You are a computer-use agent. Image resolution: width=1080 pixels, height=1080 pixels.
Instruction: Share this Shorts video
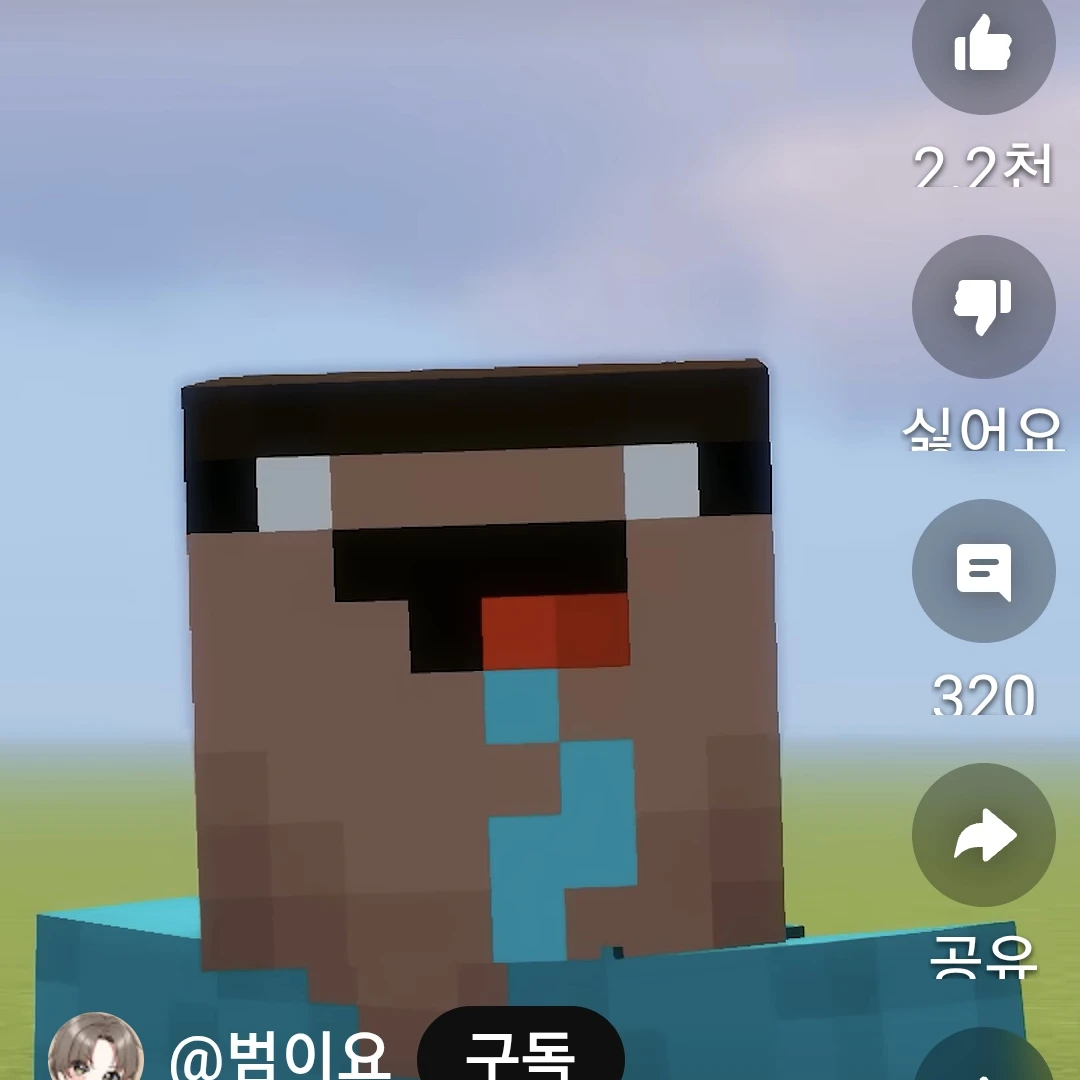[x=983, y=835]
